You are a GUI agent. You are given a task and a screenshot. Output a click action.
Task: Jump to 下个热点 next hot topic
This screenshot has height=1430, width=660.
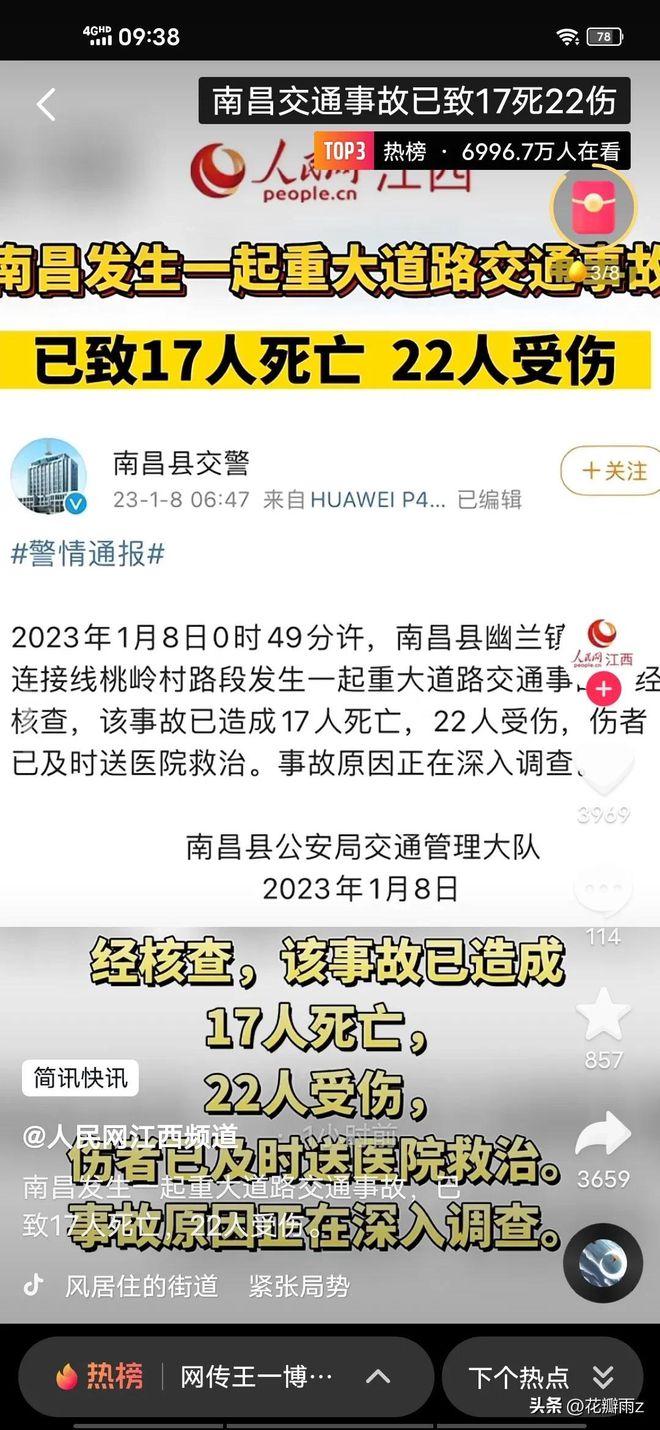(x=541, y=1377)
